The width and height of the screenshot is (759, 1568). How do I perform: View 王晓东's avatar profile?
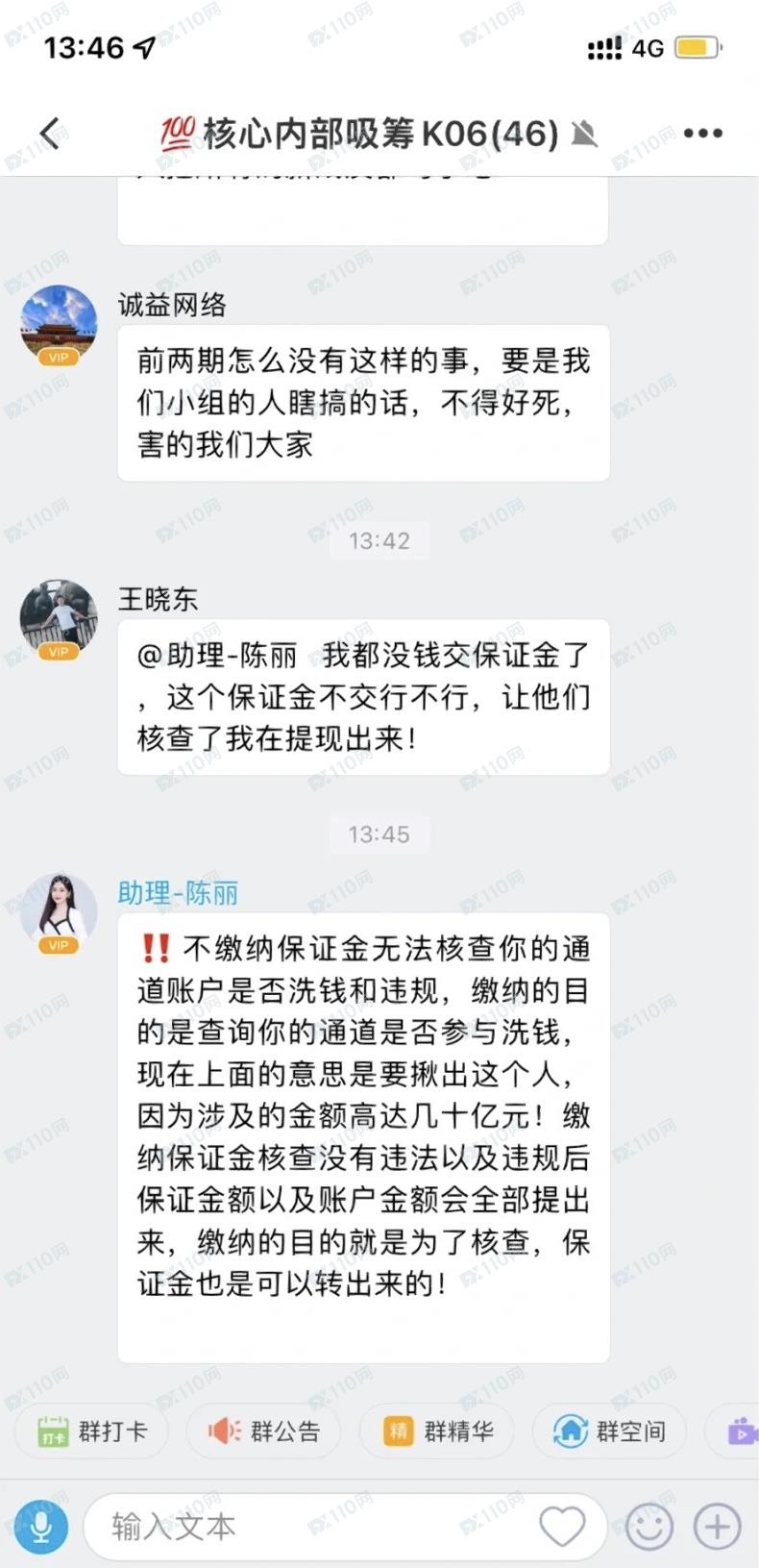59,617
